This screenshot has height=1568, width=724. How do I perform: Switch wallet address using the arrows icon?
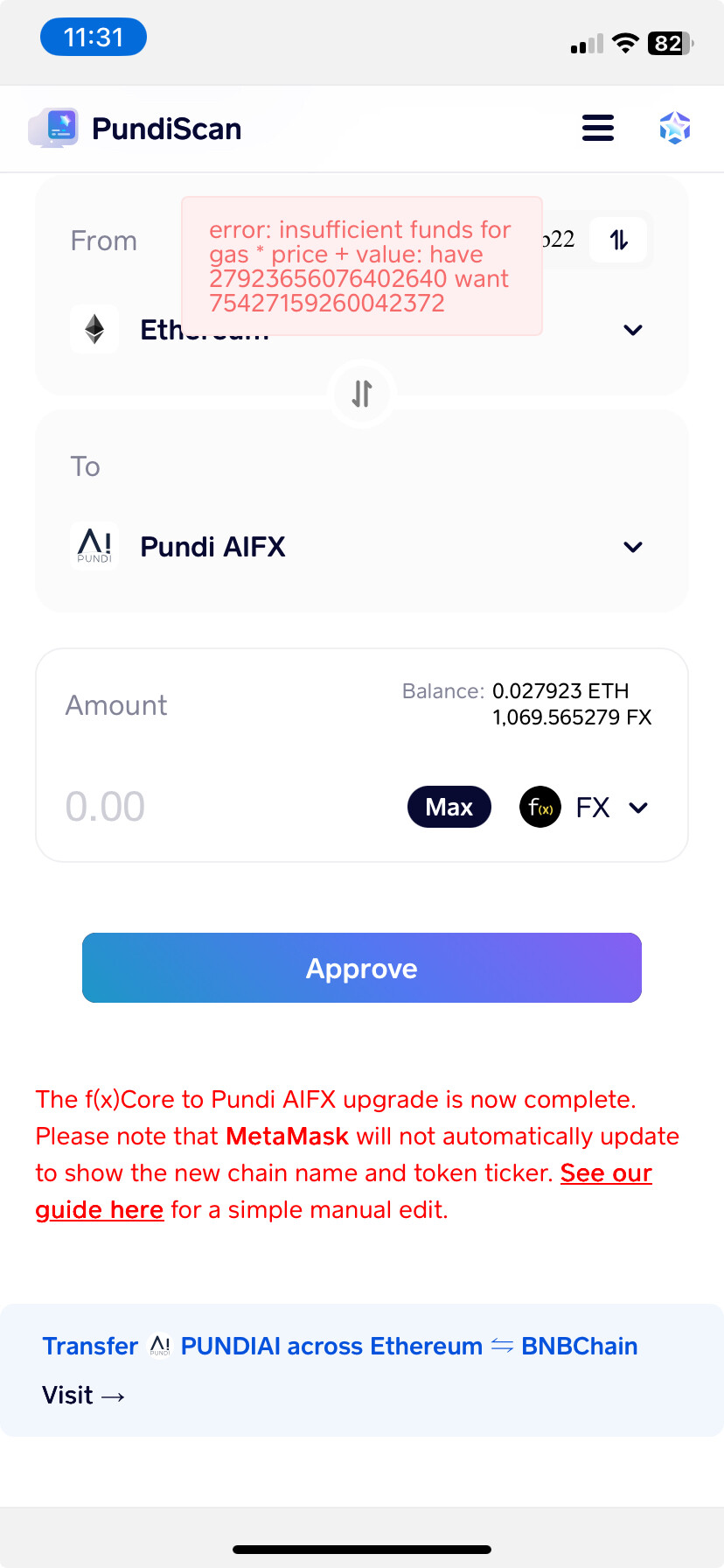pos(618,240)
